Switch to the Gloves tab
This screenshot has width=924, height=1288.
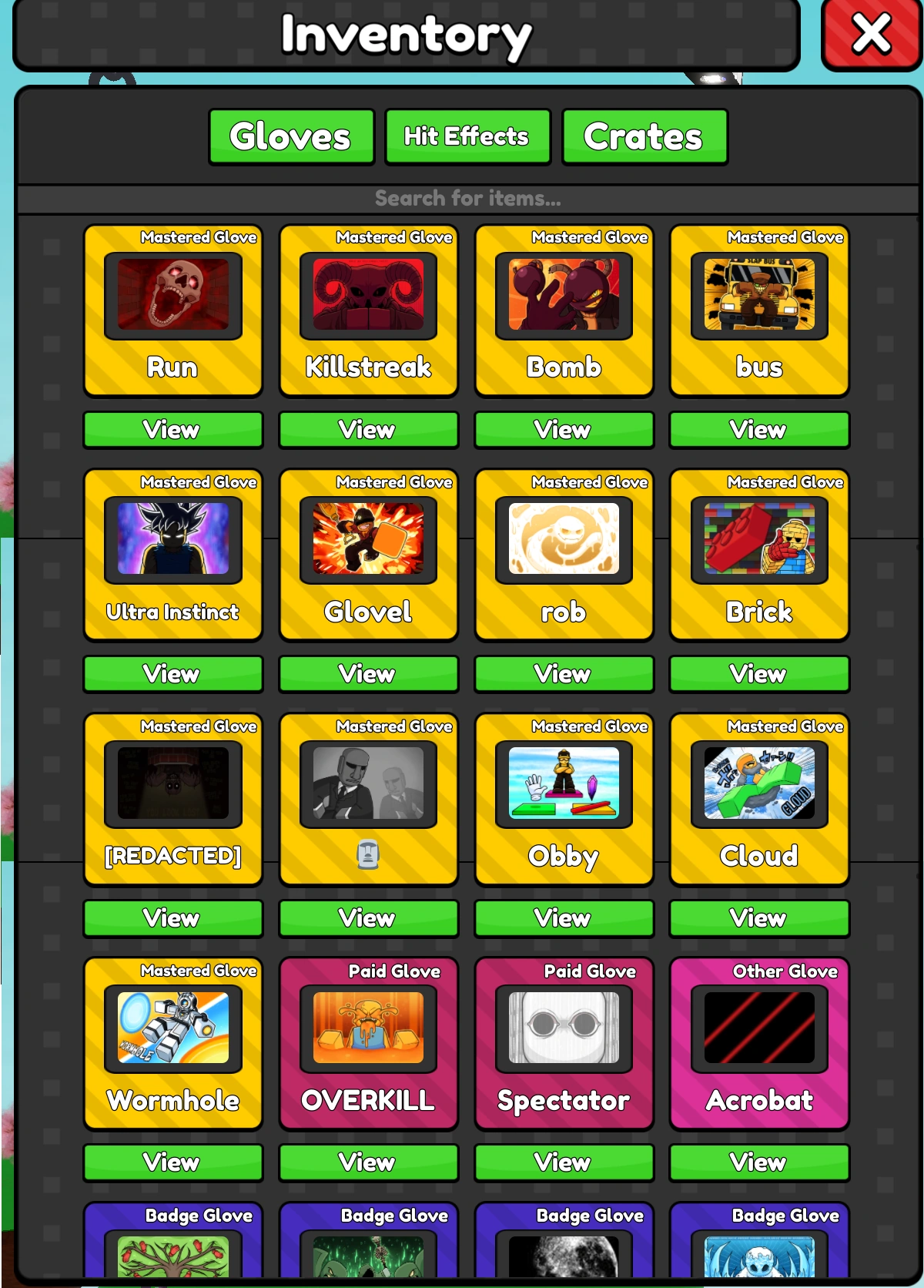[x=291, y=136]
